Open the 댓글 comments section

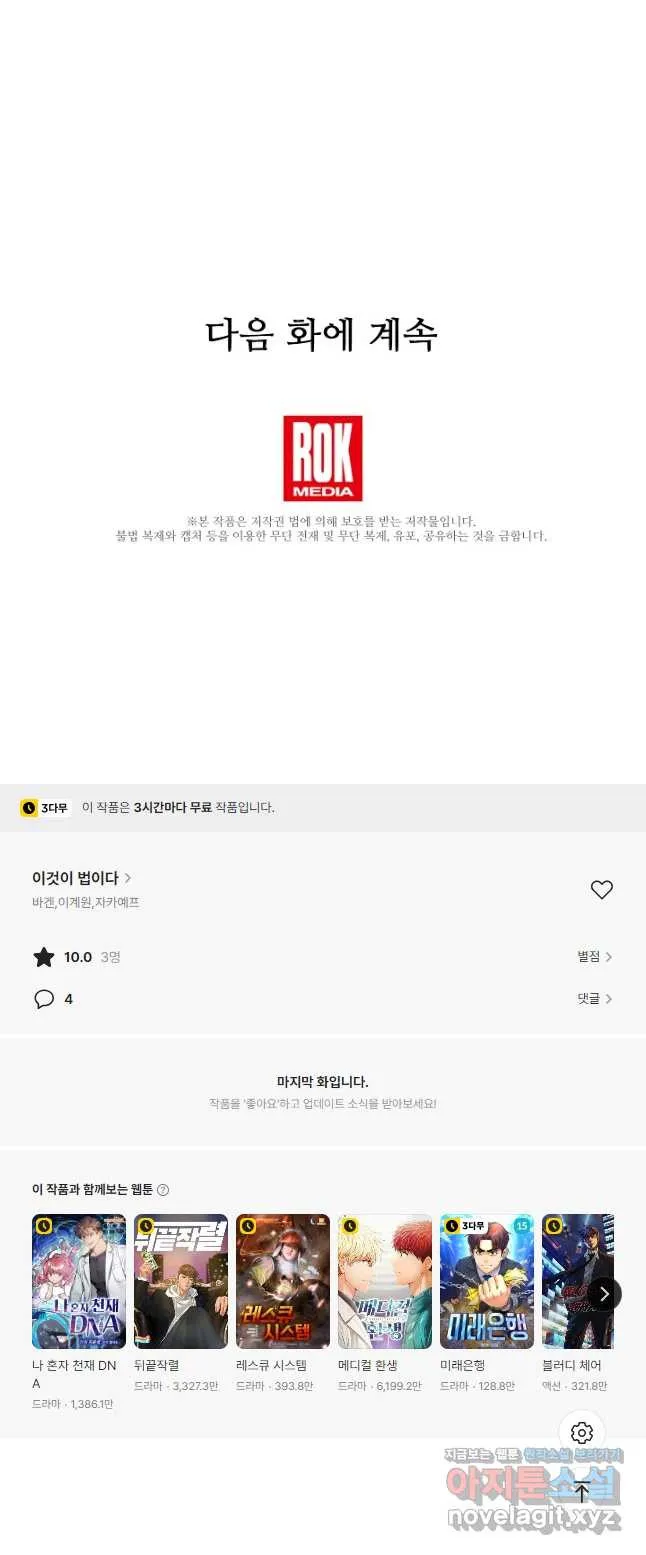pyautogui.click(x=594, y=999)
